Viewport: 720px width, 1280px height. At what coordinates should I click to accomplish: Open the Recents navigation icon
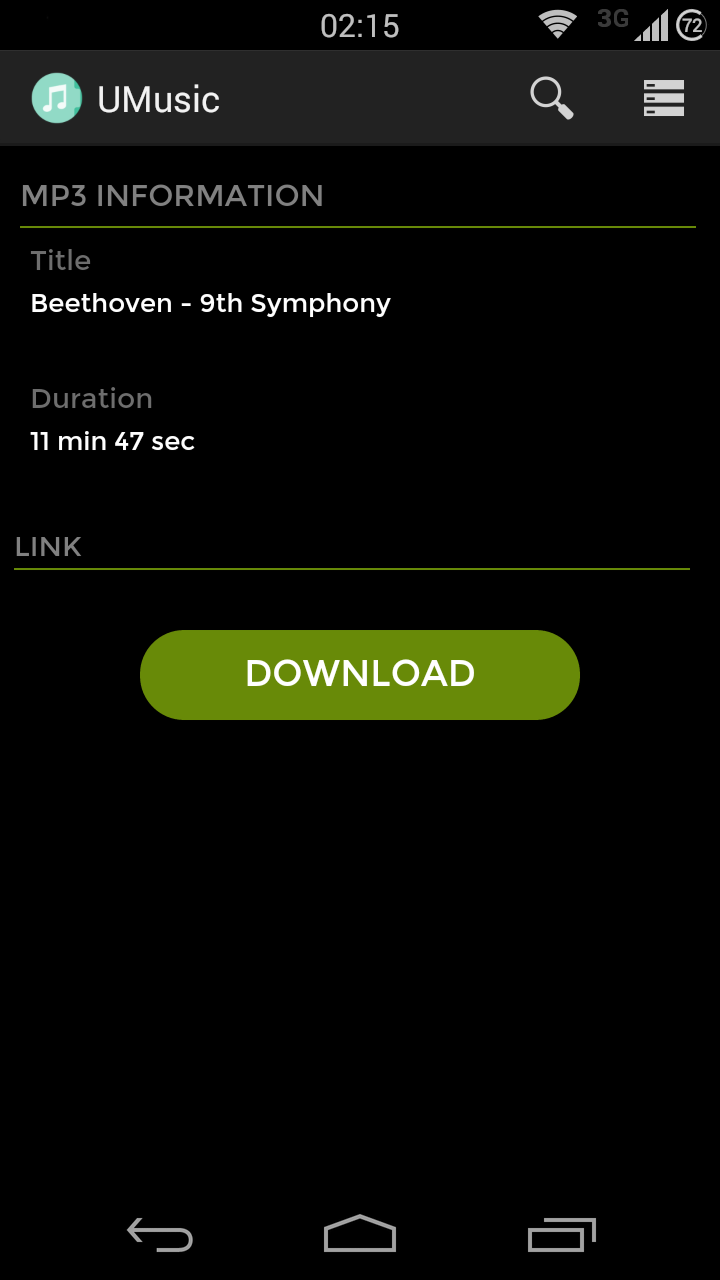(561, 1235)
